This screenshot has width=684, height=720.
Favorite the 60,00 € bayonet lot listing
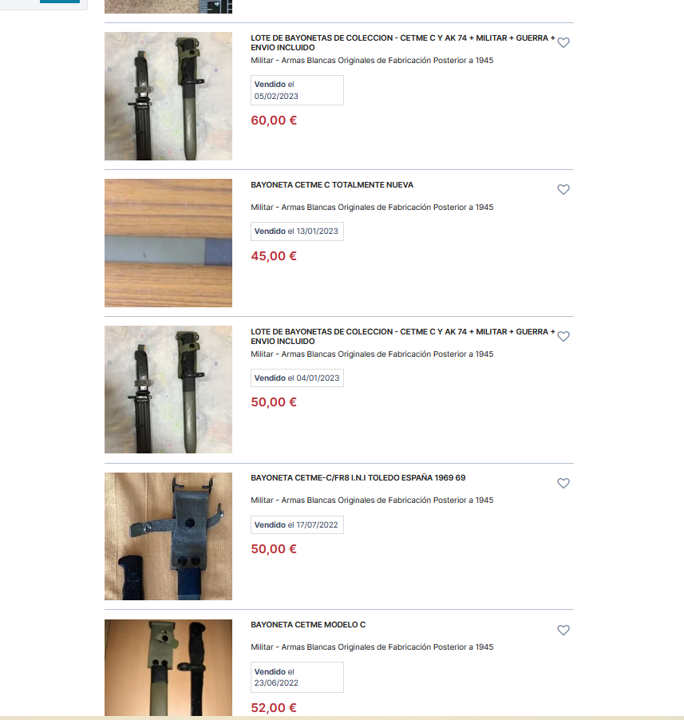tap(563, 43)
